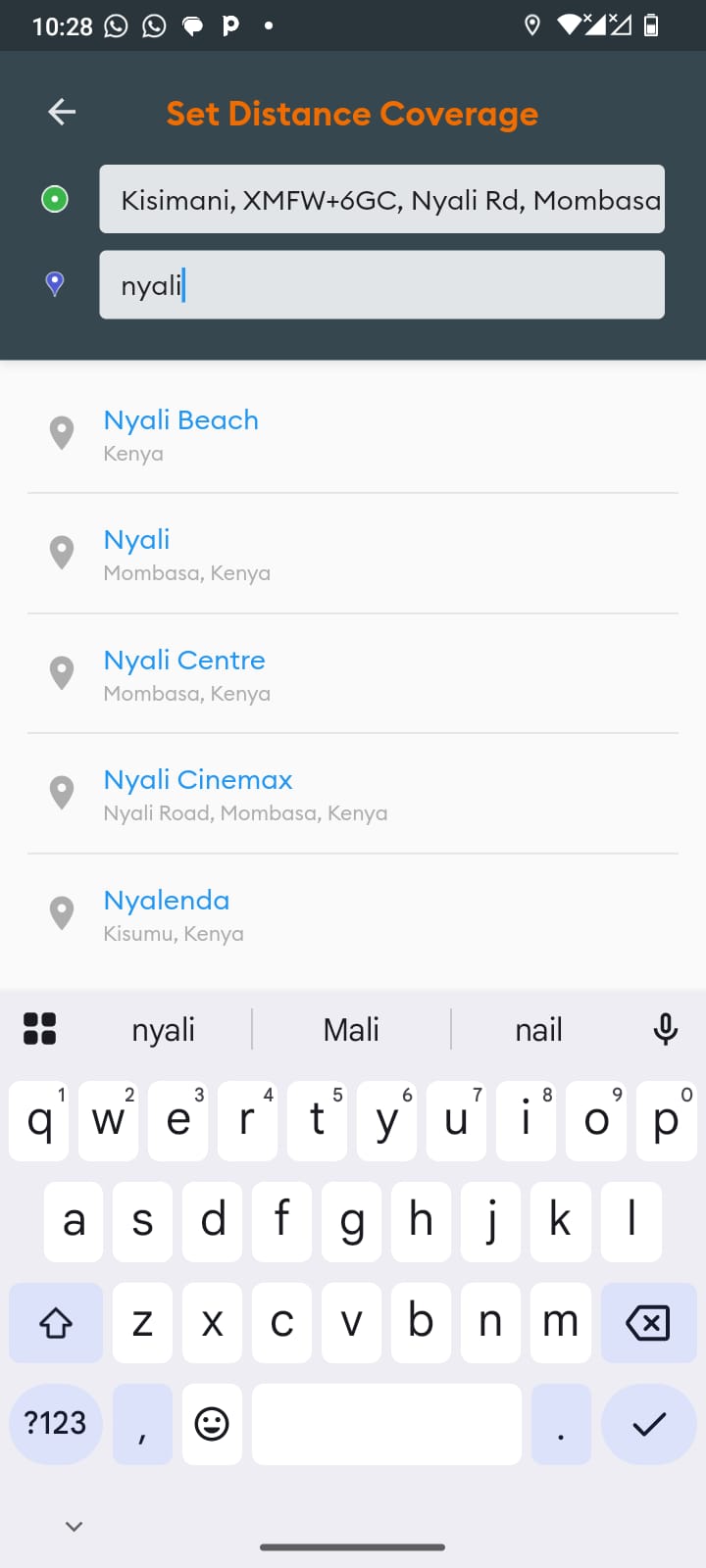Screen dimensions: 706x1568
Task: Confirm entry with the keyboard checkmark
Action: pyautogui.click(x=648, y=1424)
